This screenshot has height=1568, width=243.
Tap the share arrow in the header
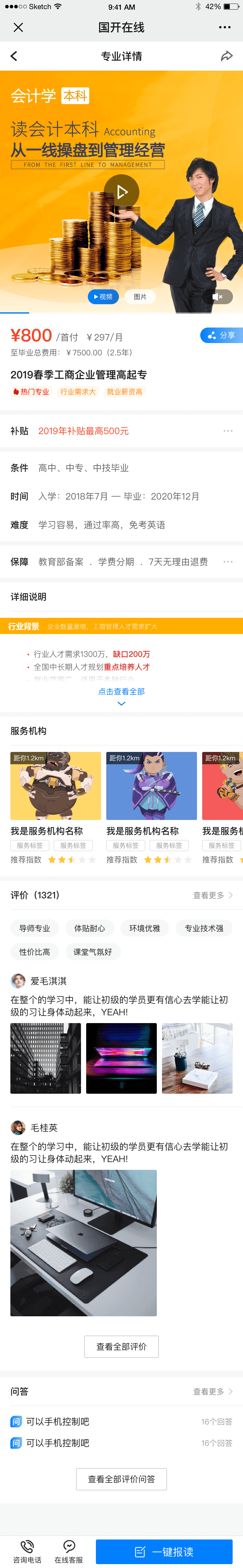[226, 56]
